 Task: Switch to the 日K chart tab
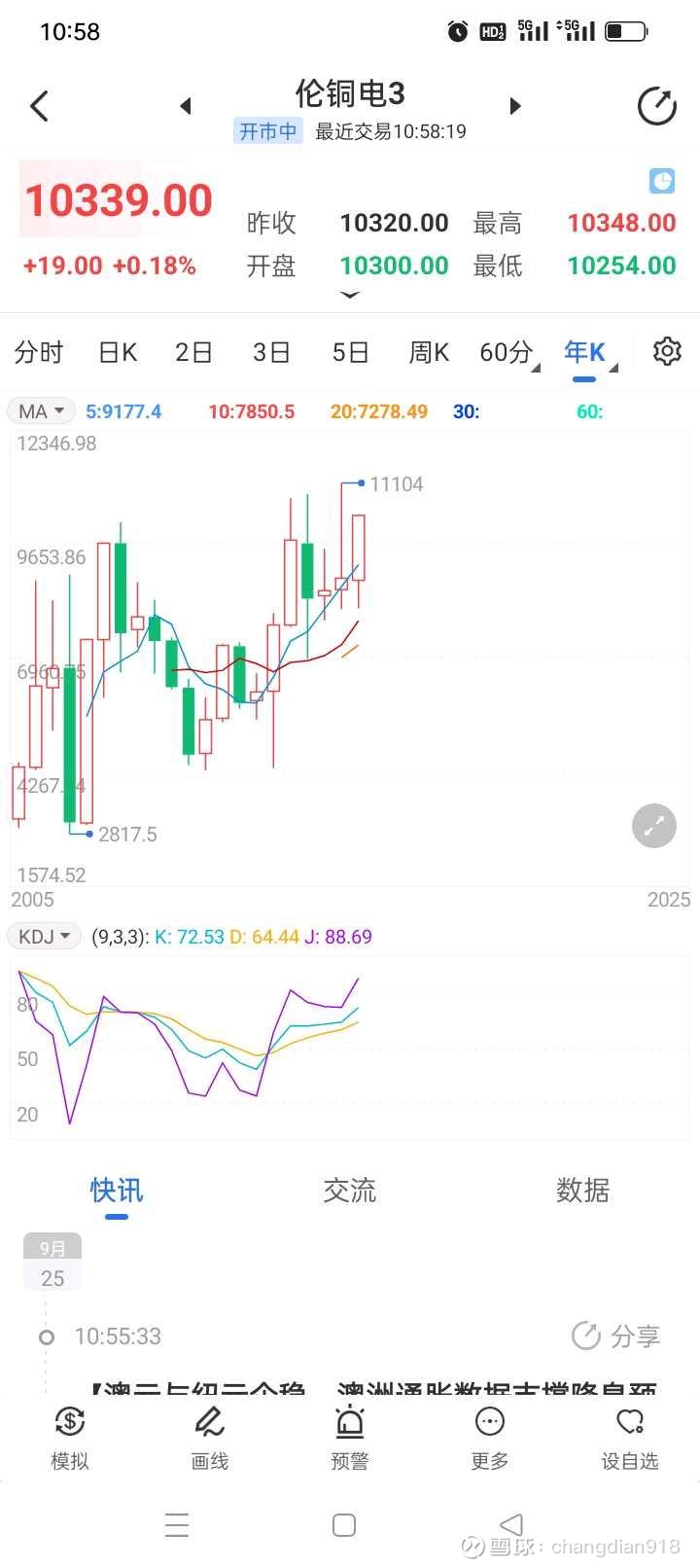[x=117, y=352]
